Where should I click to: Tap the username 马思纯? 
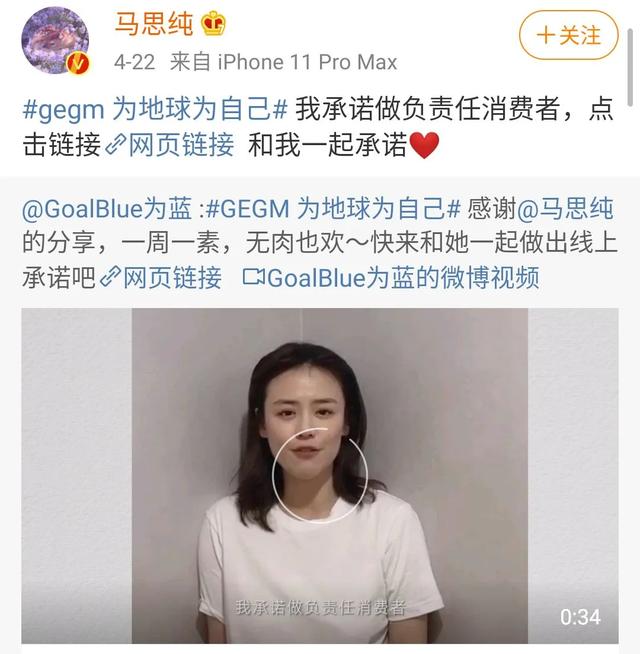[x=153, y=22]
